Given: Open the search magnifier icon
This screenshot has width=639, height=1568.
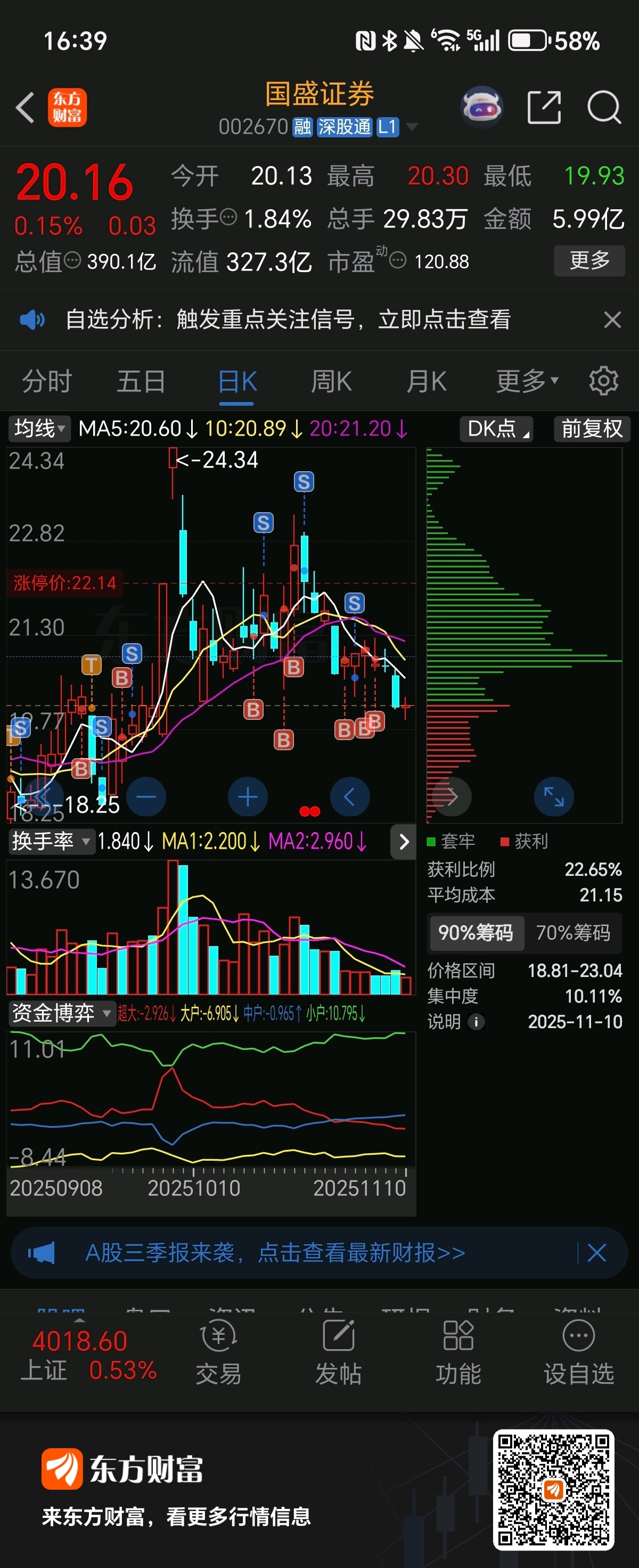Looking at the screenshot, I should tap(603, 108).
